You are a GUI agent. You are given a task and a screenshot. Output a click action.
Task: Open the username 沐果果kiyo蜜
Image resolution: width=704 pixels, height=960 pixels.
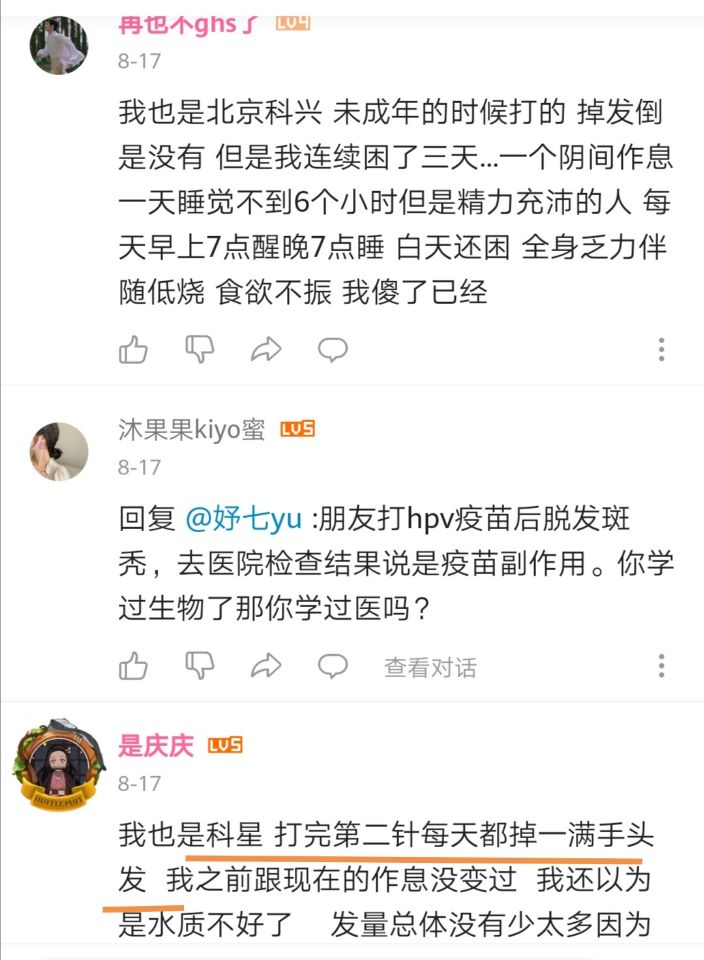coord(192,430)
